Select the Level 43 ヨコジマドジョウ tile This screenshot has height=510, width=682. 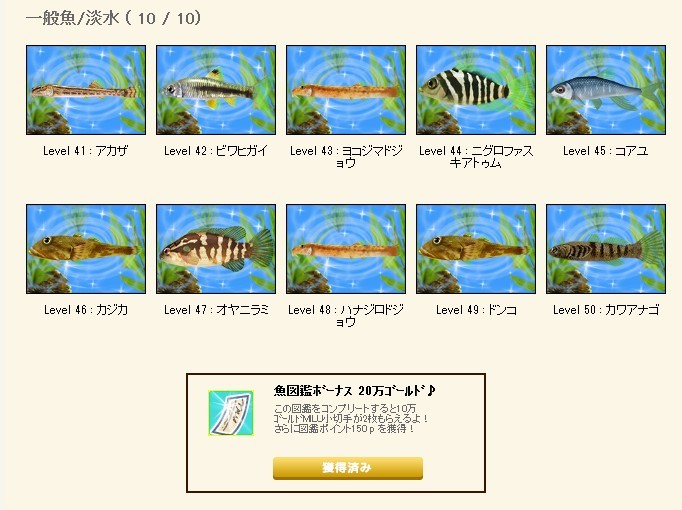point(346,89)
